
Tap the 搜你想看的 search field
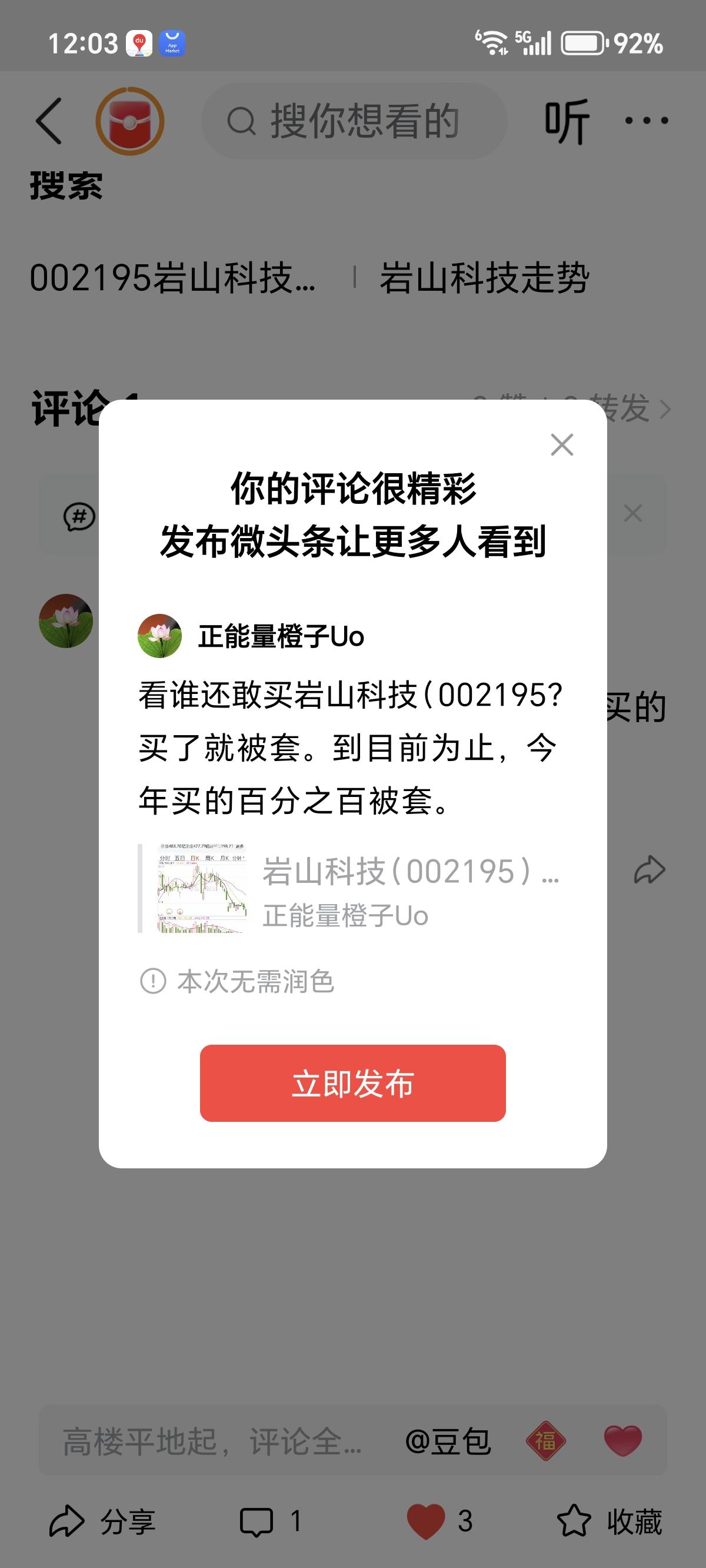tap(360, 120)
